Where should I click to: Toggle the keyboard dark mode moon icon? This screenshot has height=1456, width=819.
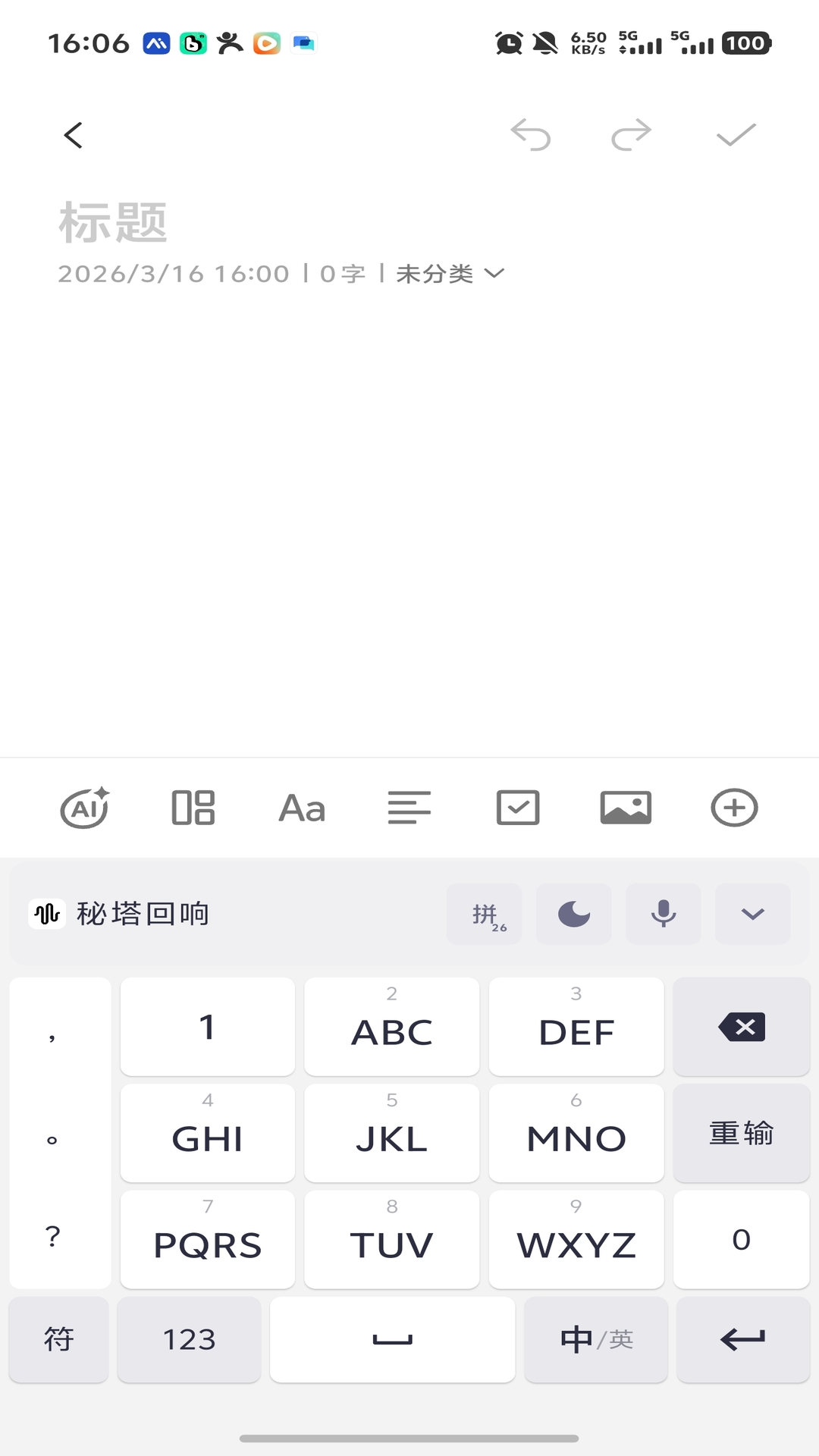click(573, 914)
